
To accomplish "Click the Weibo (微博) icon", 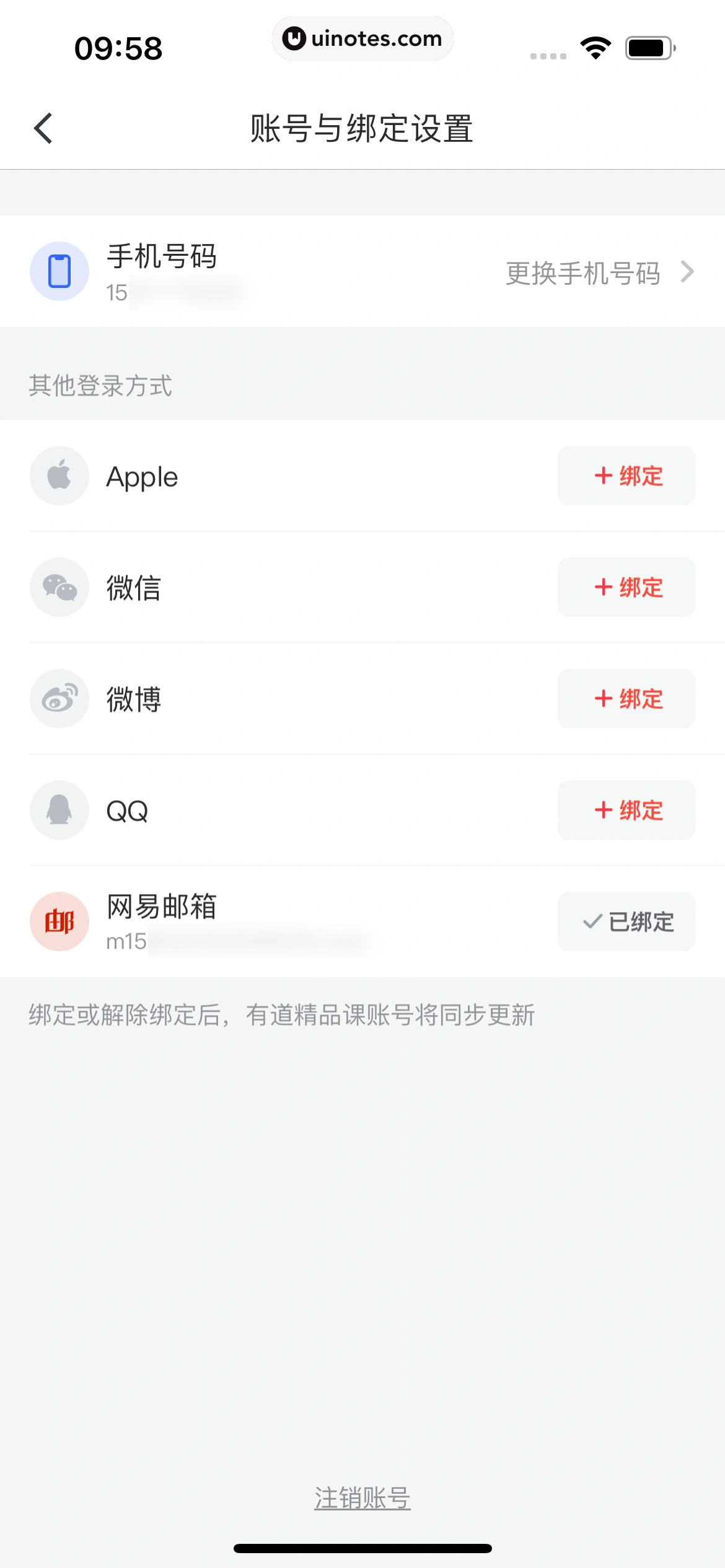I will click(59, 699).
